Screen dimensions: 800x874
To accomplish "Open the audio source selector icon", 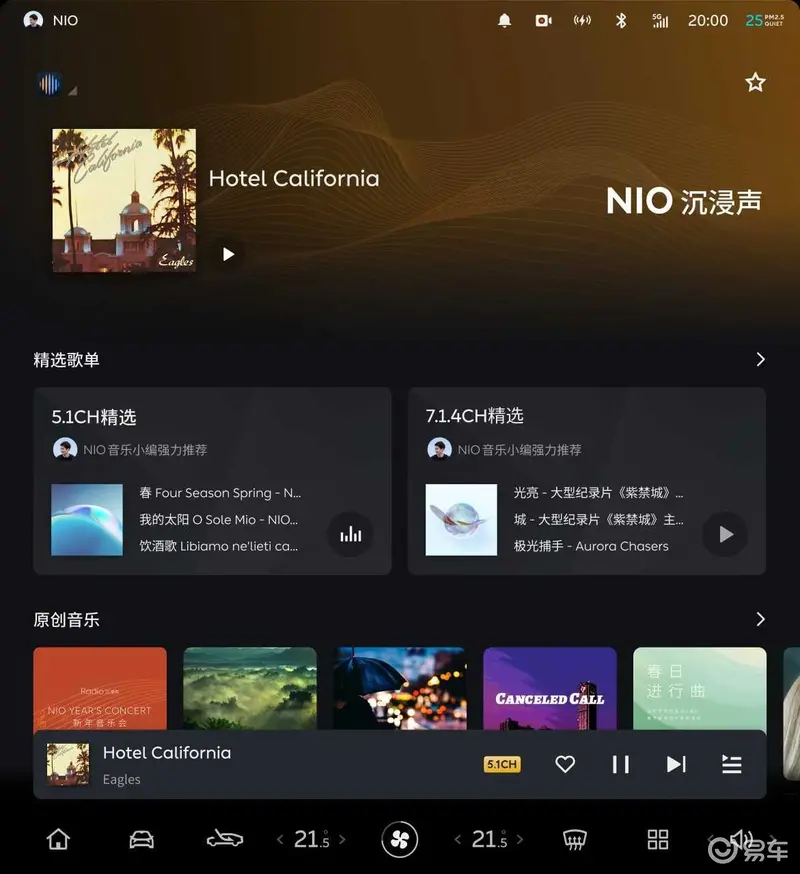I will pyautogui.click(x=50, y=85).
